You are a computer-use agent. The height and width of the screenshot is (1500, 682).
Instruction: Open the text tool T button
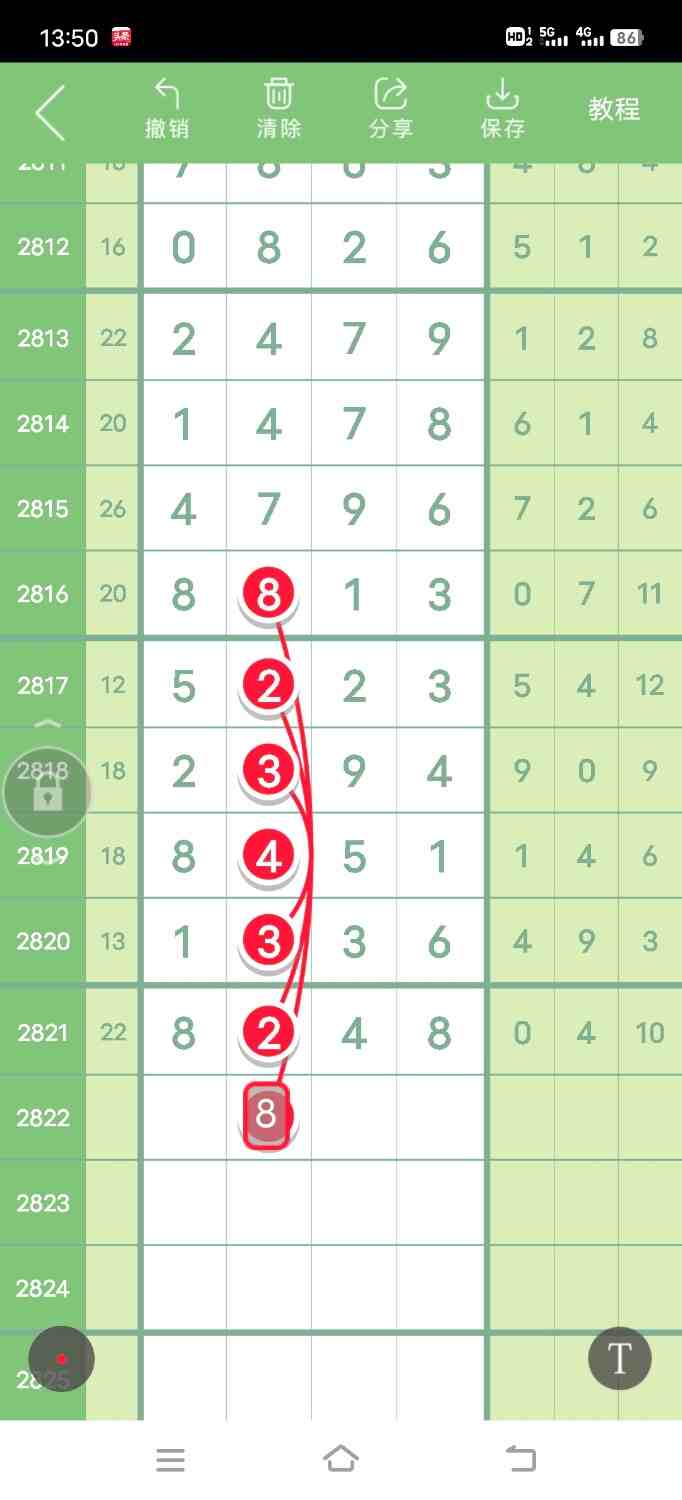619,1358
